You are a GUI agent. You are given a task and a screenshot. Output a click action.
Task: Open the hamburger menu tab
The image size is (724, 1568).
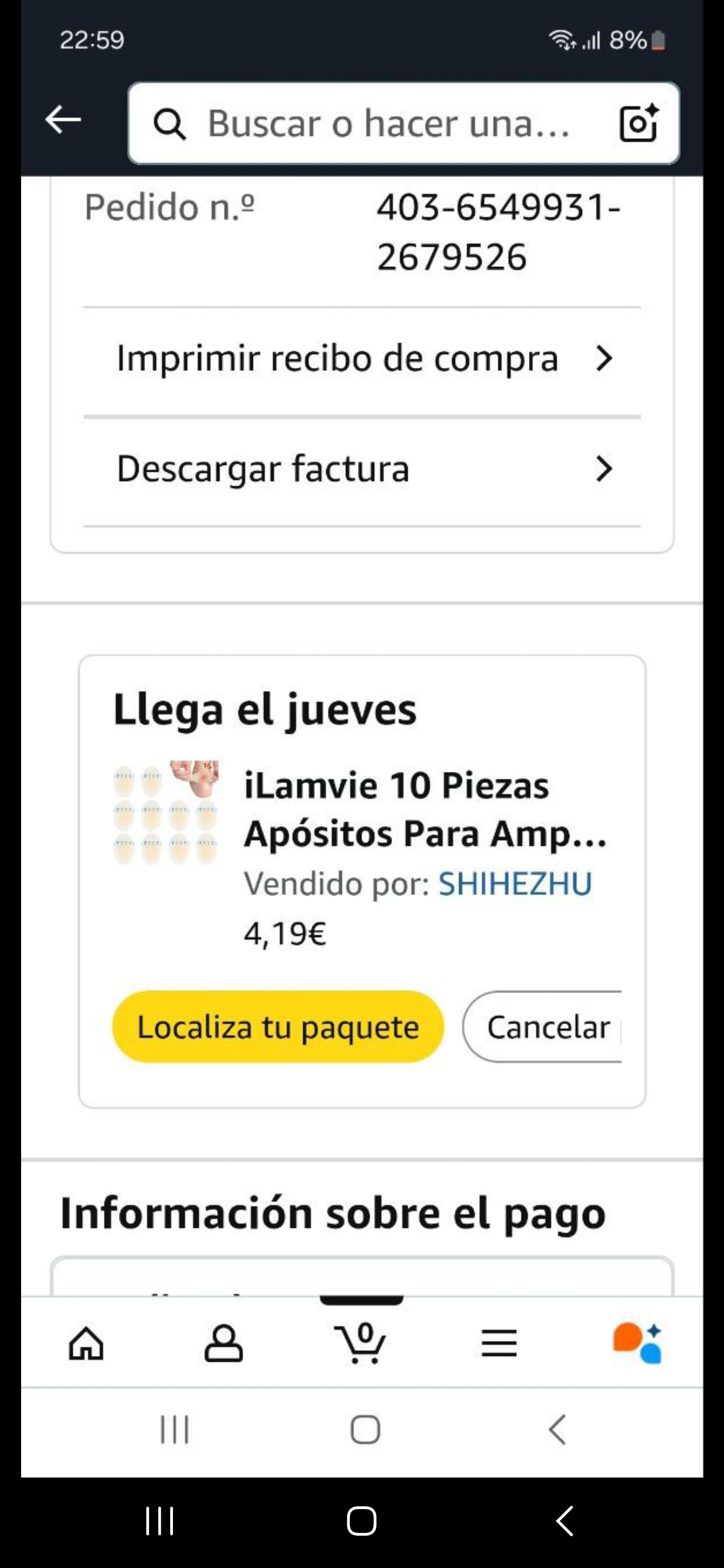(499, 1343)
